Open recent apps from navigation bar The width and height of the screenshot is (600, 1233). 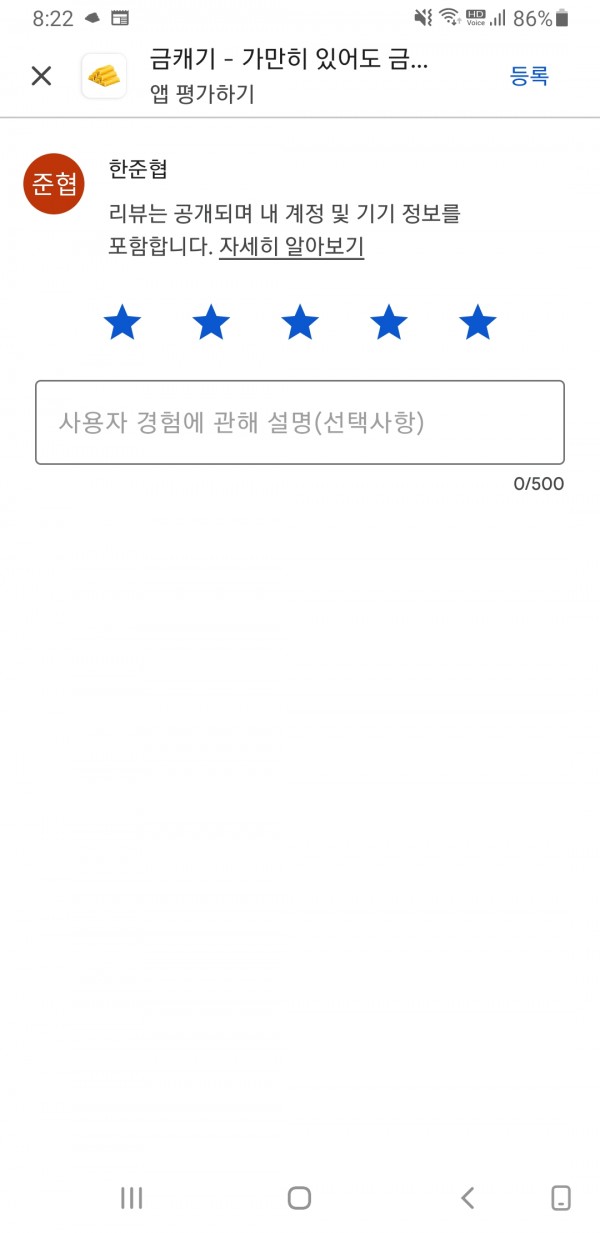[131, 1198]
